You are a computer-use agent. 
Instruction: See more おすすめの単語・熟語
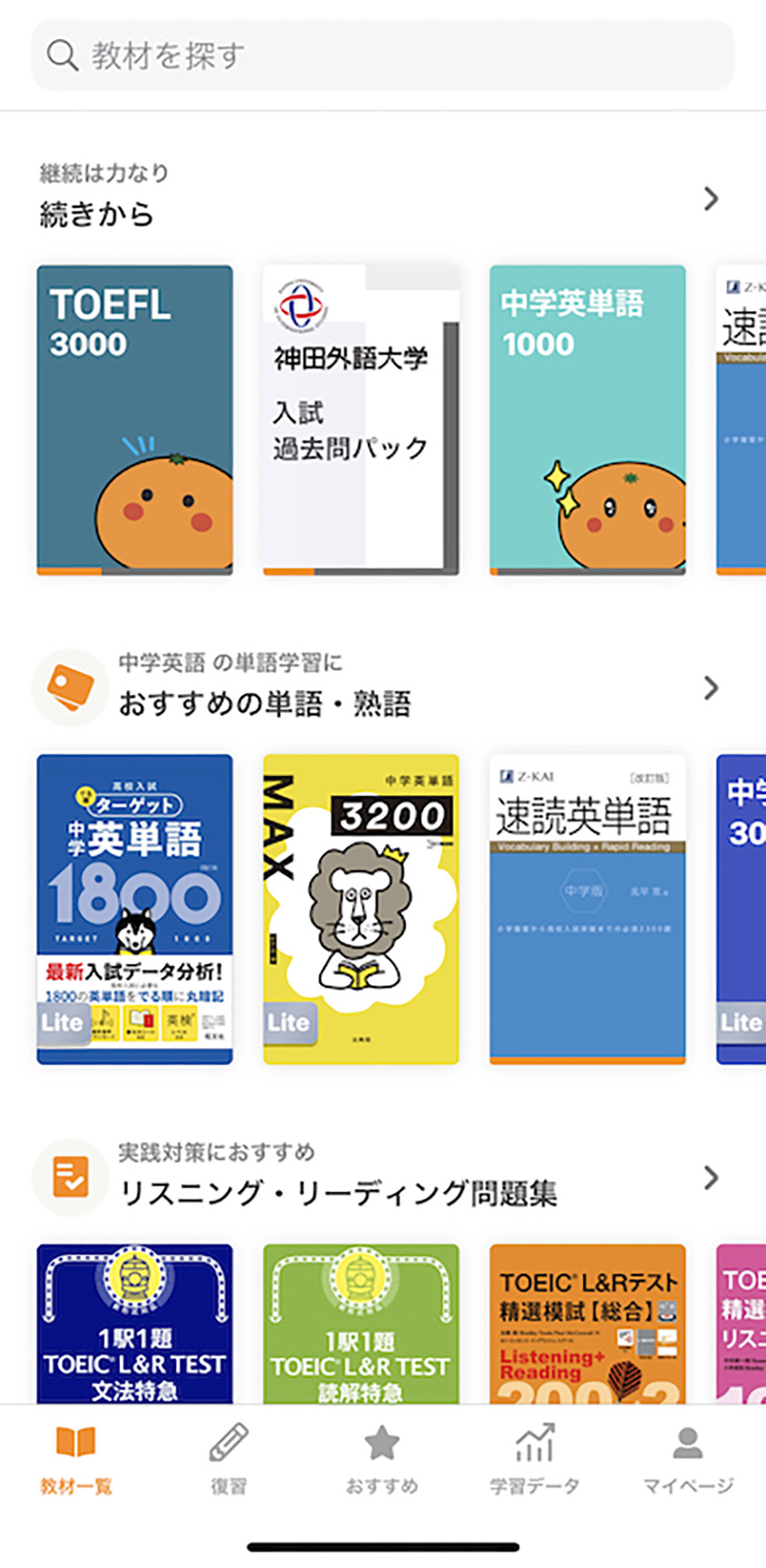click(x=711, y=688)
